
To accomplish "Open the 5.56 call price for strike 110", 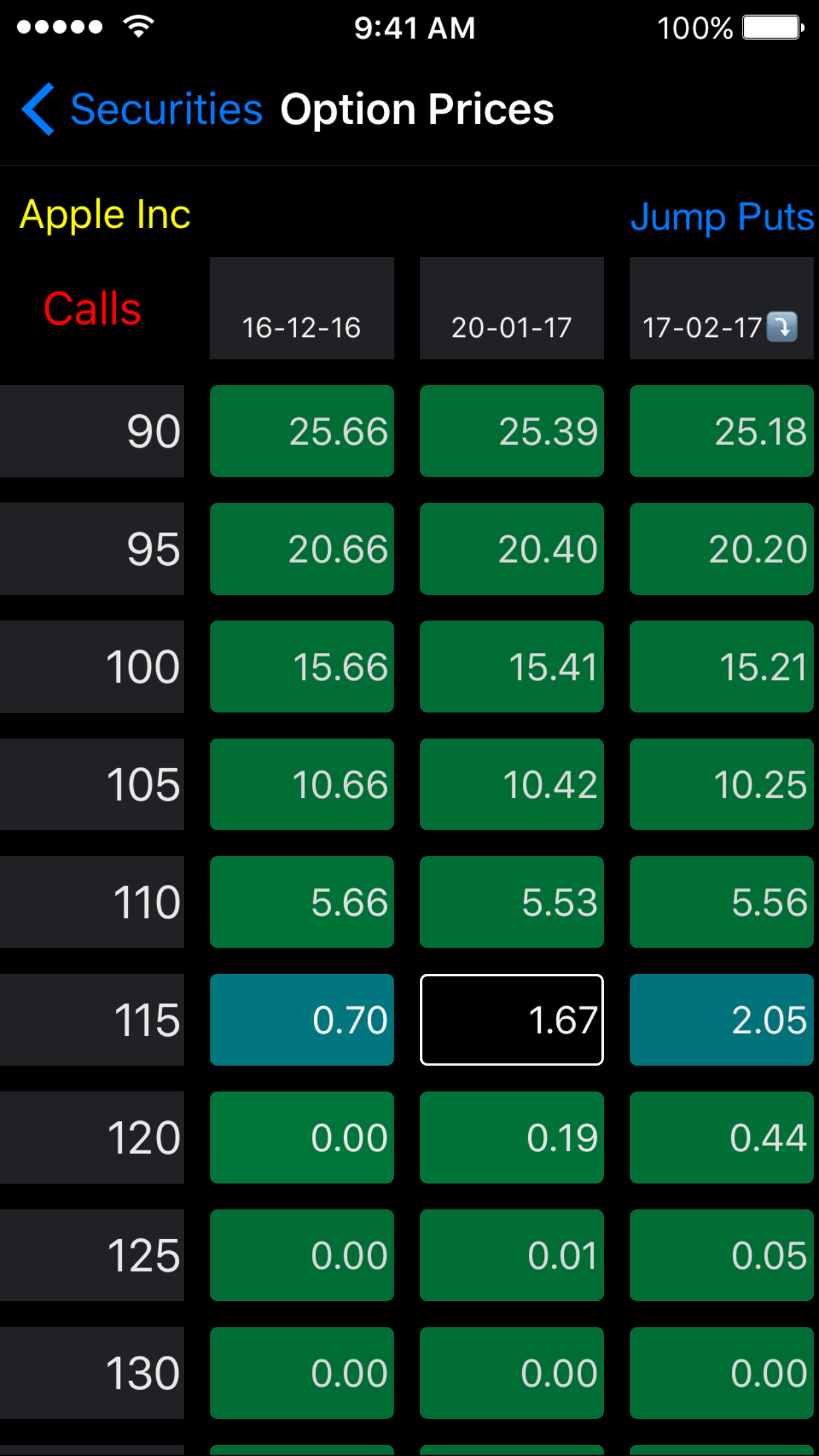I will point(721,902).
